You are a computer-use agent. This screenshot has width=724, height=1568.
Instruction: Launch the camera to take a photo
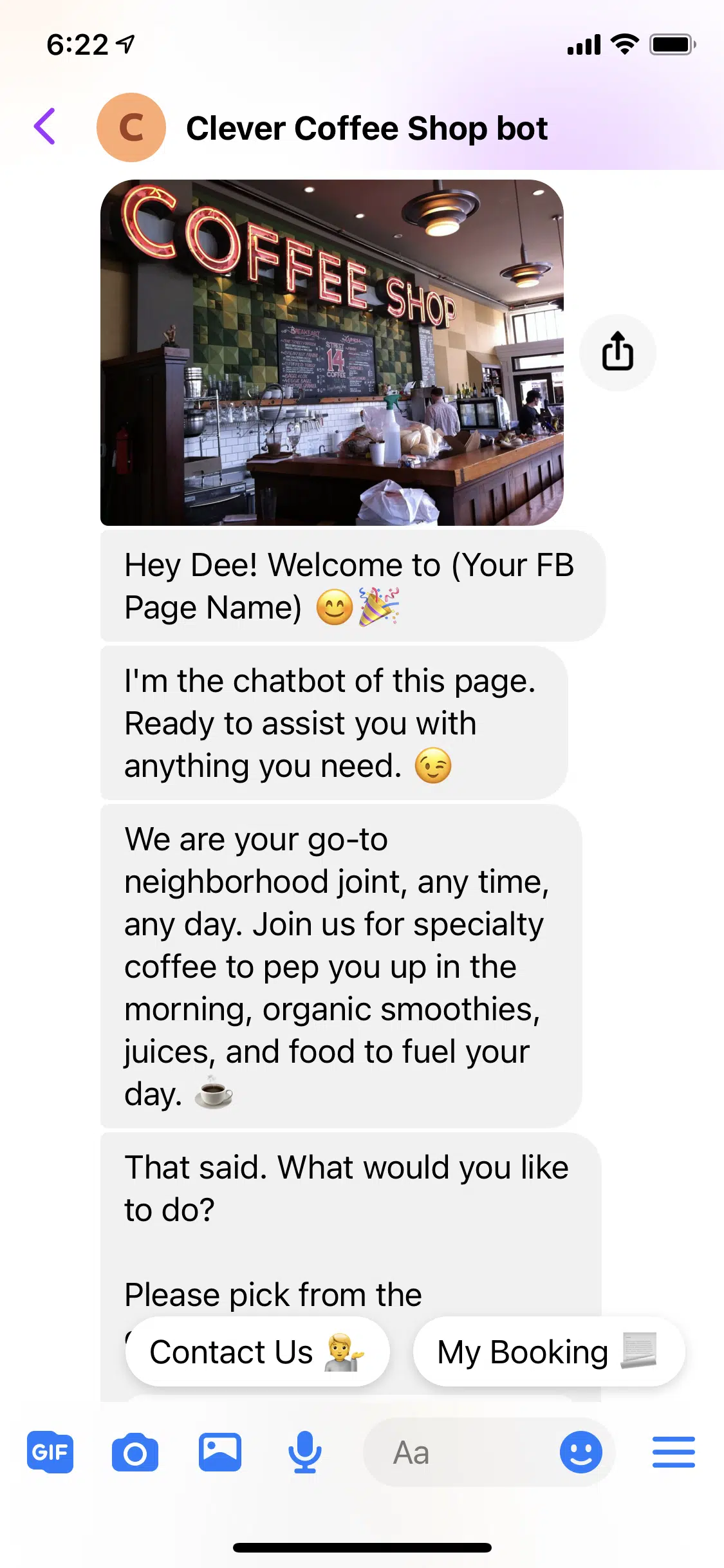(x=135, y=1452)
